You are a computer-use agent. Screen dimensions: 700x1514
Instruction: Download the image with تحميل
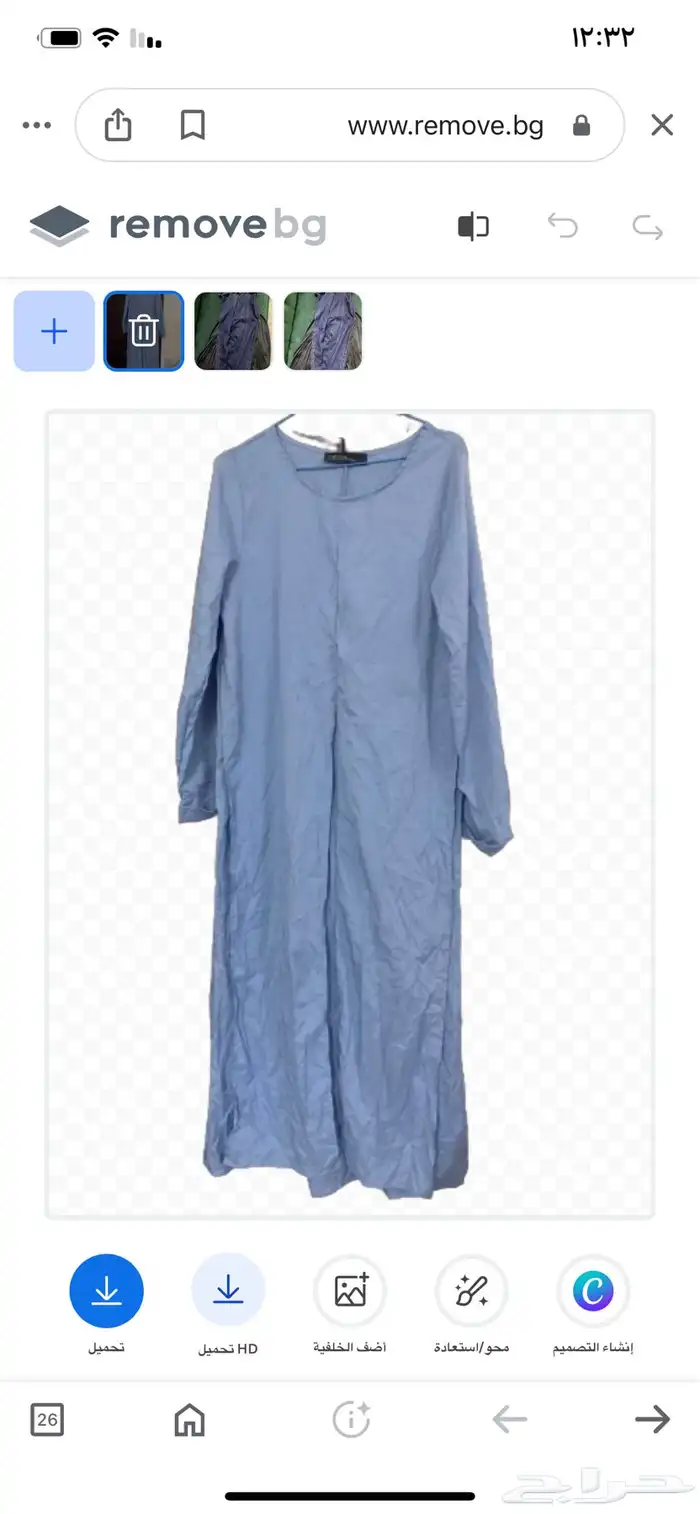click(x=106, y=1291)
